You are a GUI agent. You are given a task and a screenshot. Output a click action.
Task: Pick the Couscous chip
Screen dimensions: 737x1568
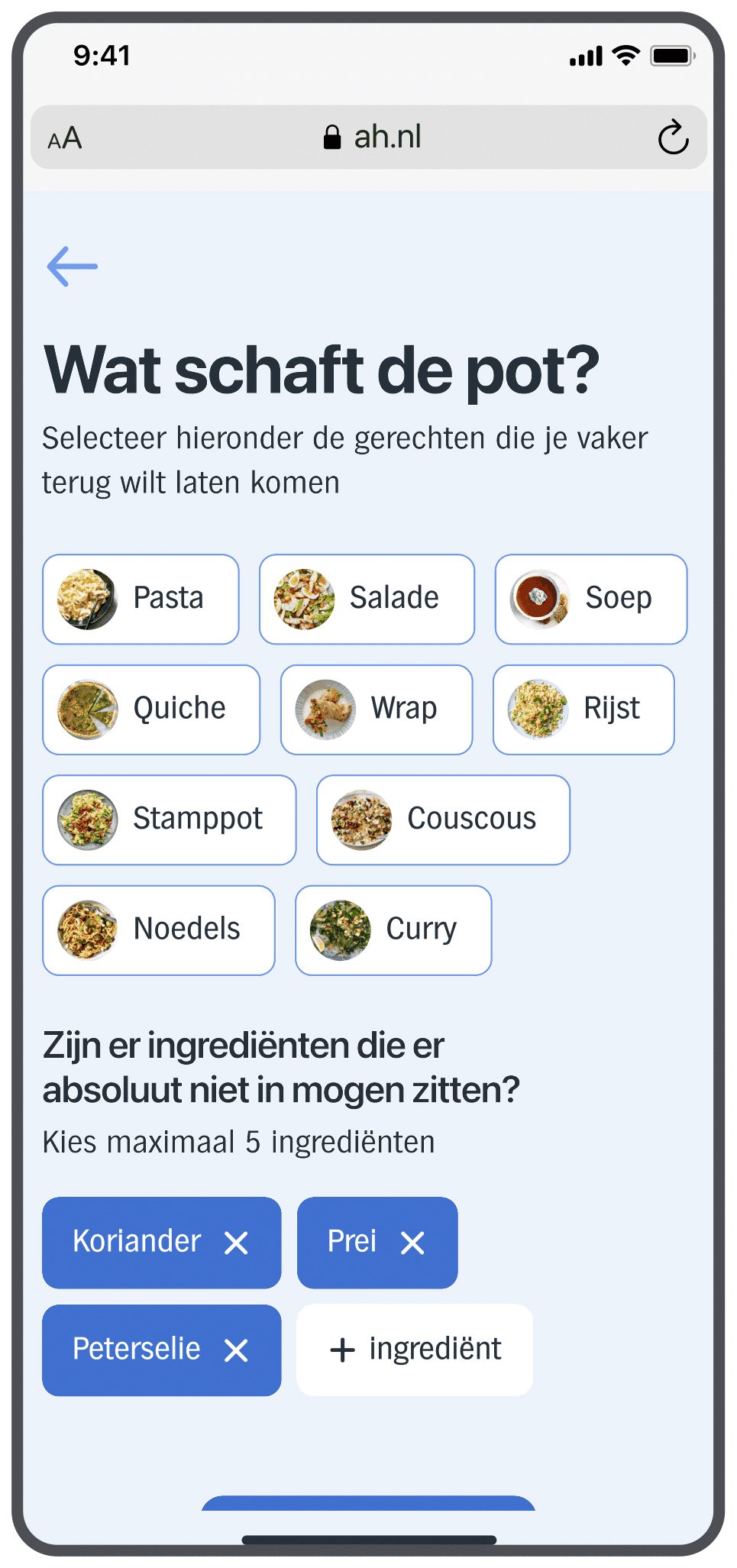point(443,820)
